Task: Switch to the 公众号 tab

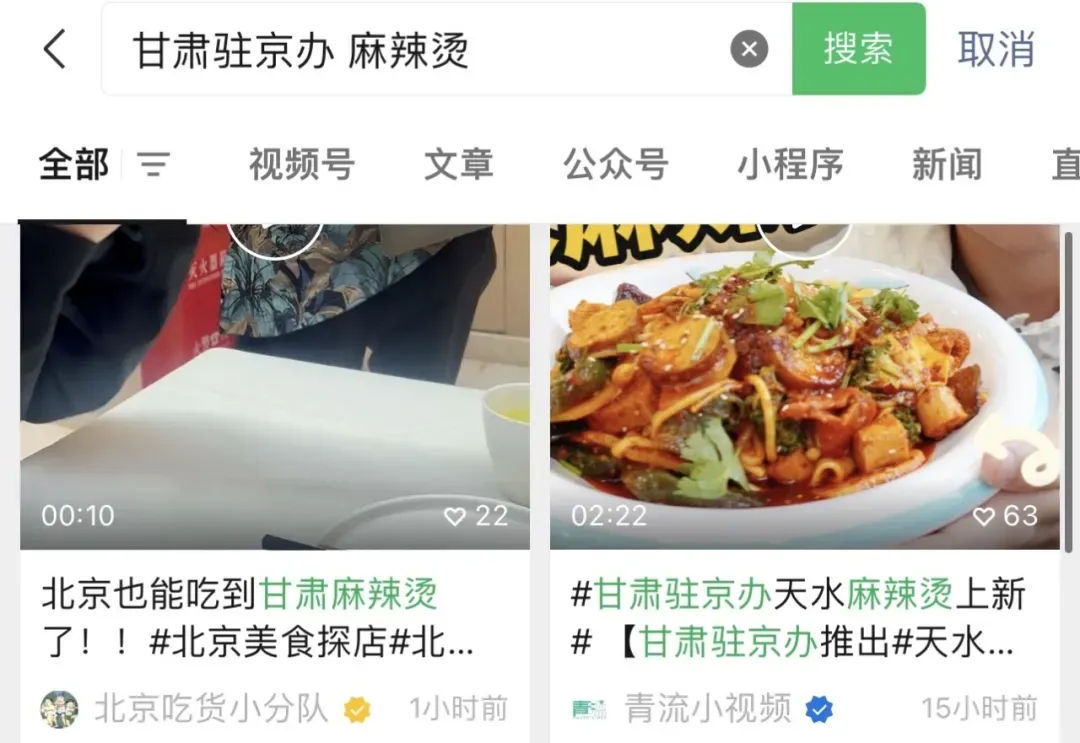Action: click(615, 165)
